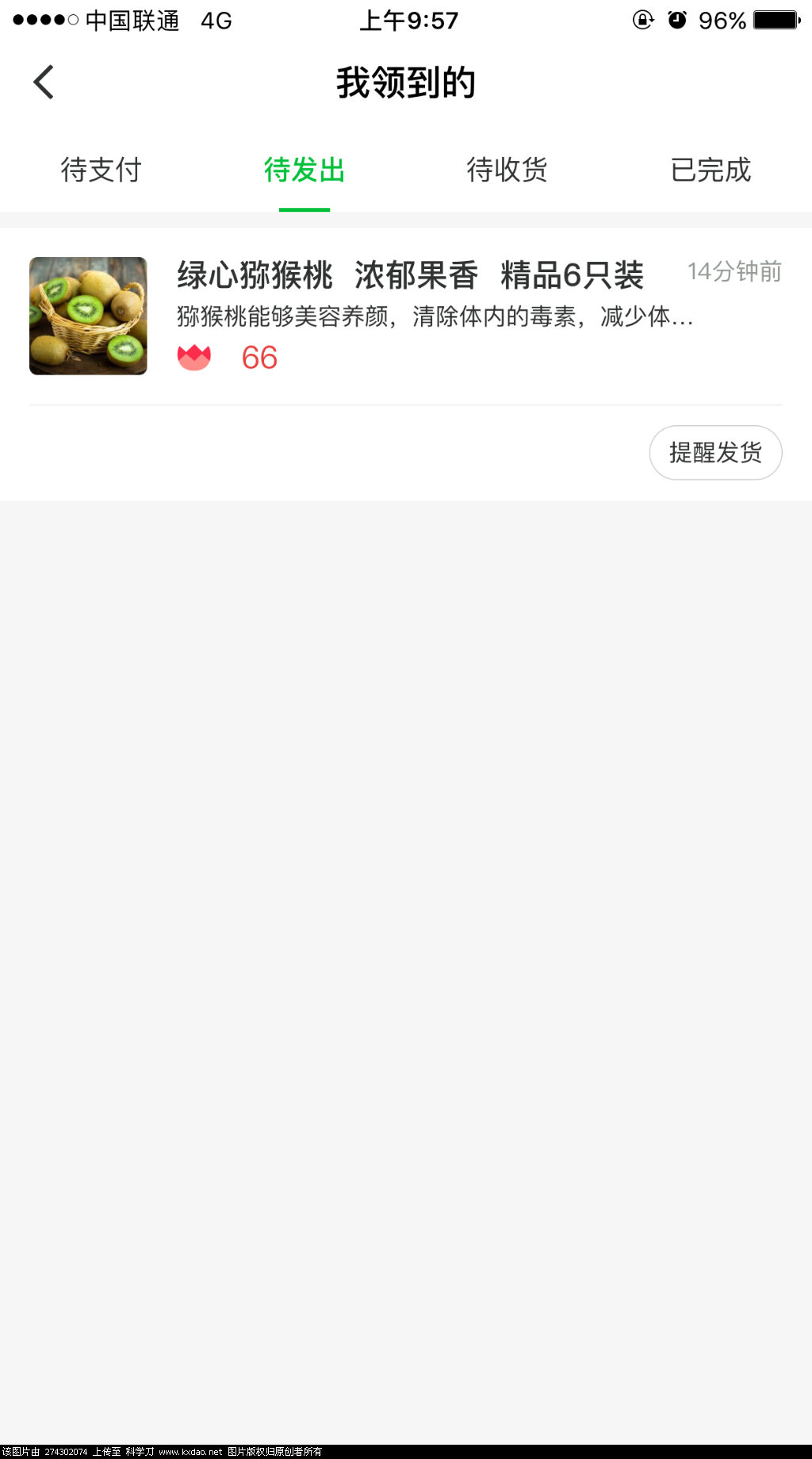812x1459 pixels.
Task: Switch to the 待支付 tab
Action: click(x=101, y=170)
